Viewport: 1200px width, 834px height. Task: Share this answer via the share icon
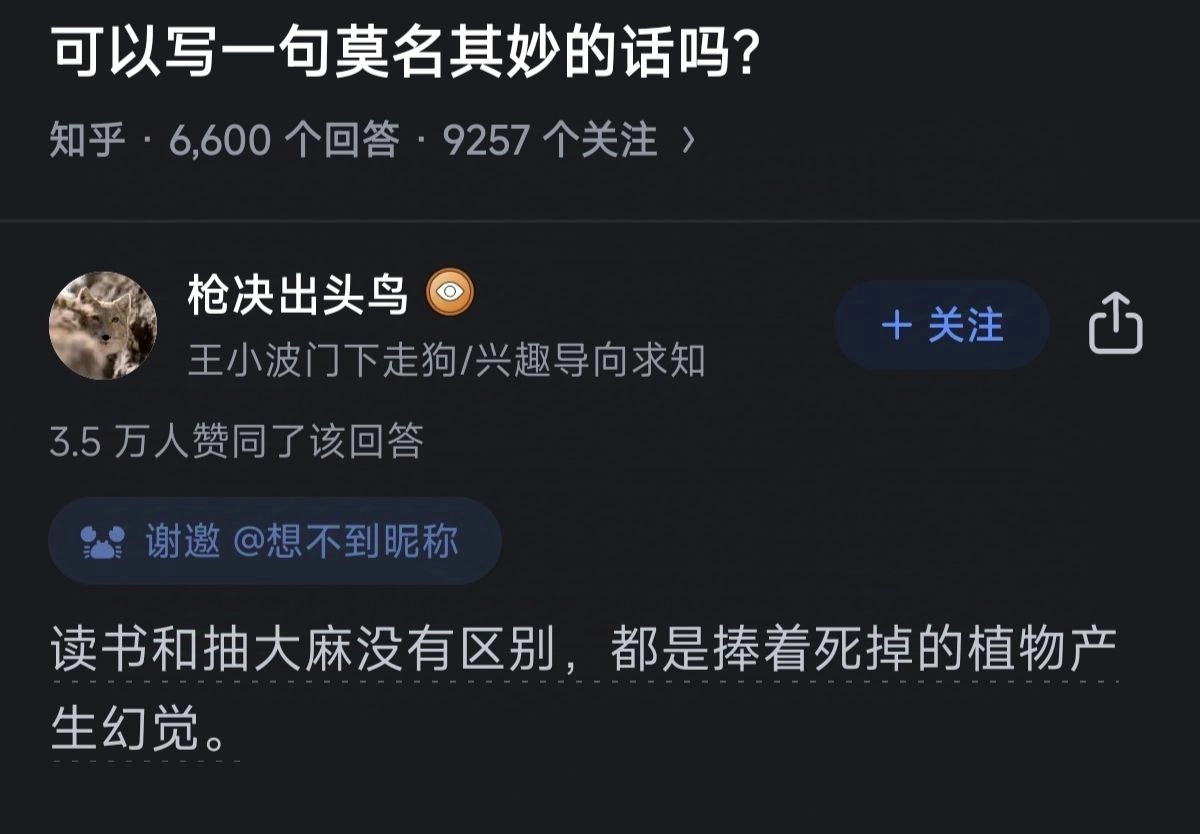pyautogui.click(x=1115, y=324)
